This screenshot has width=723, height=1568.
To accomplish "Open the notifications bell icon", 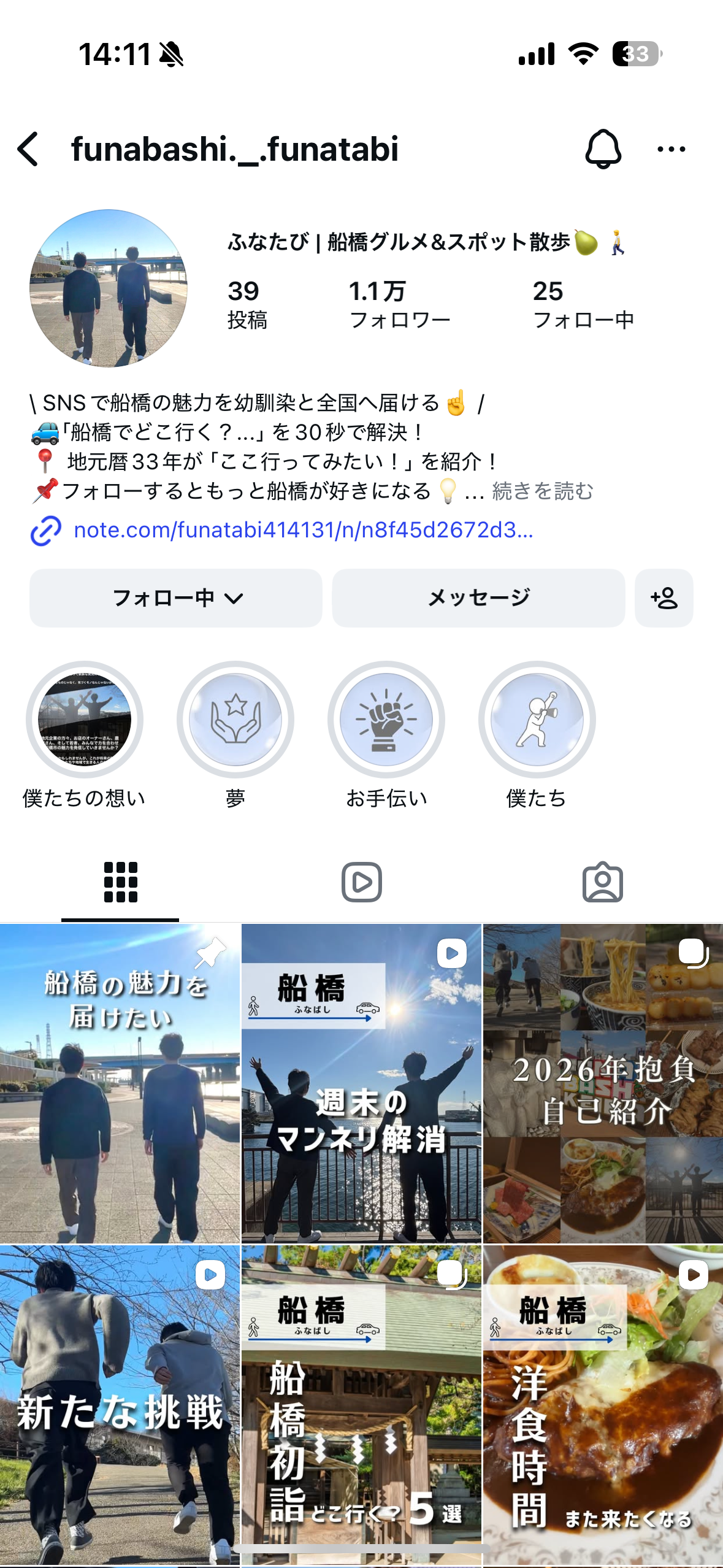I will [604, 147].
